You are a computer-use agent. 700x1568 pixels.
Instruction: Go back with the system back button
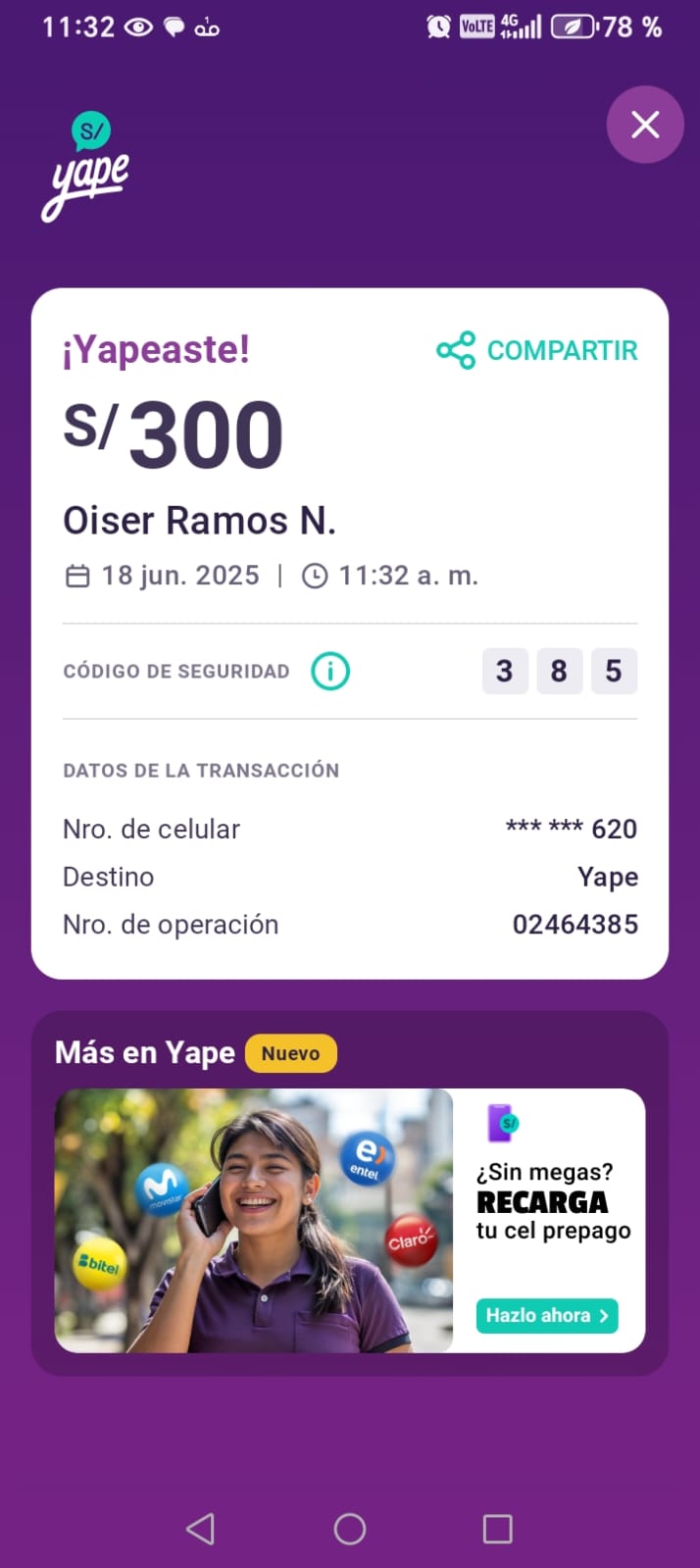pyautogui.click(x=200, y=1529)
